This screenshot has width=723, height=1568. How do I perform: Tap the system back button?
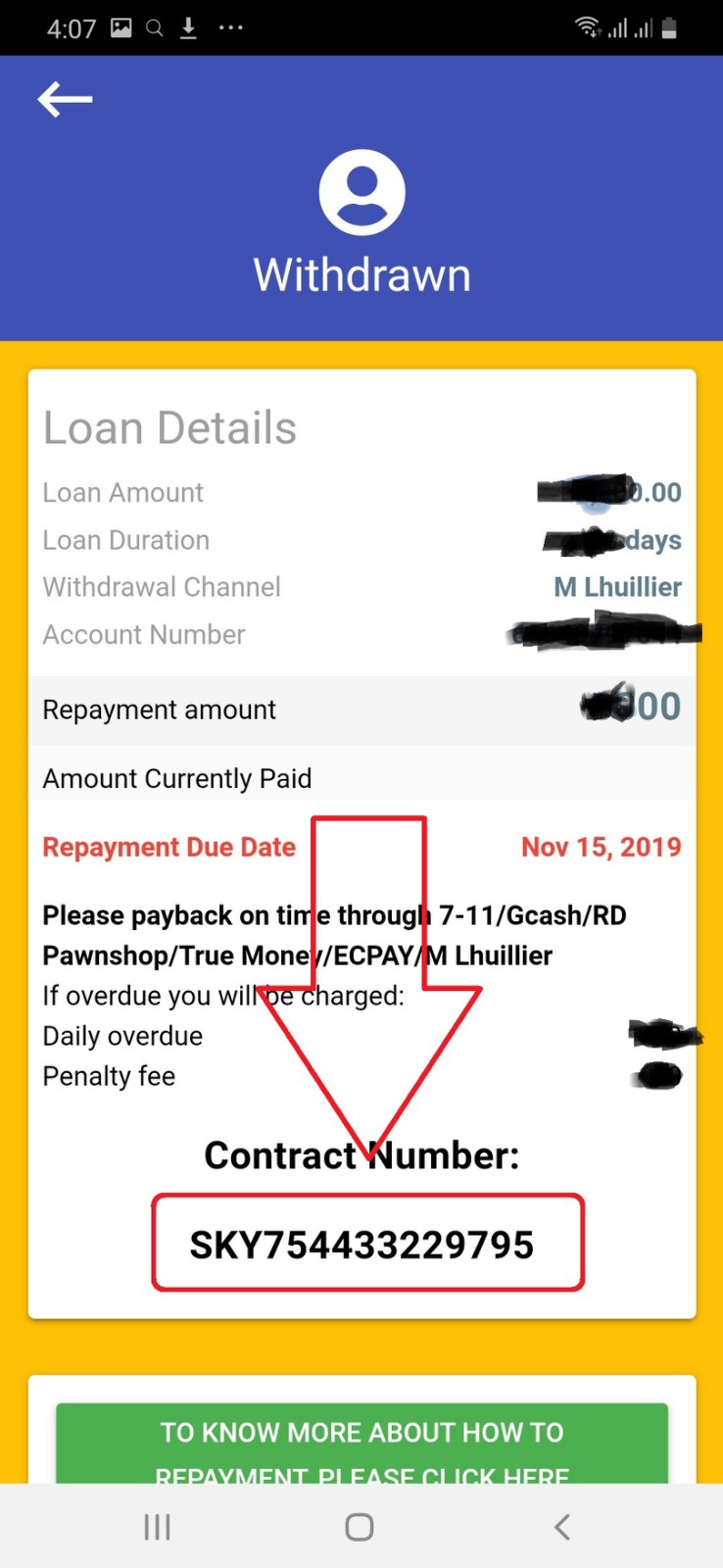(x=561, y=1527)
